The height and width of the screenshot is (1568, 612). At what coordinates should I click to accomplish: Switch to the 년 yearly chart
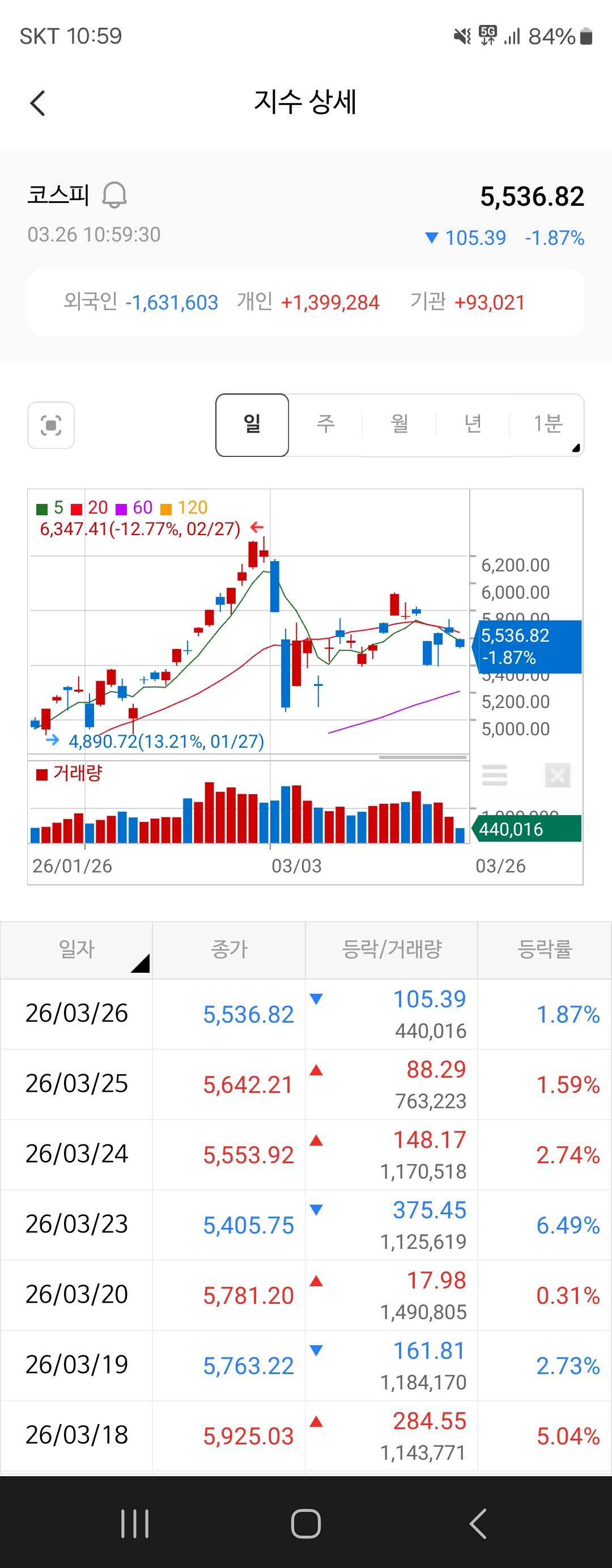click(473, 425)
